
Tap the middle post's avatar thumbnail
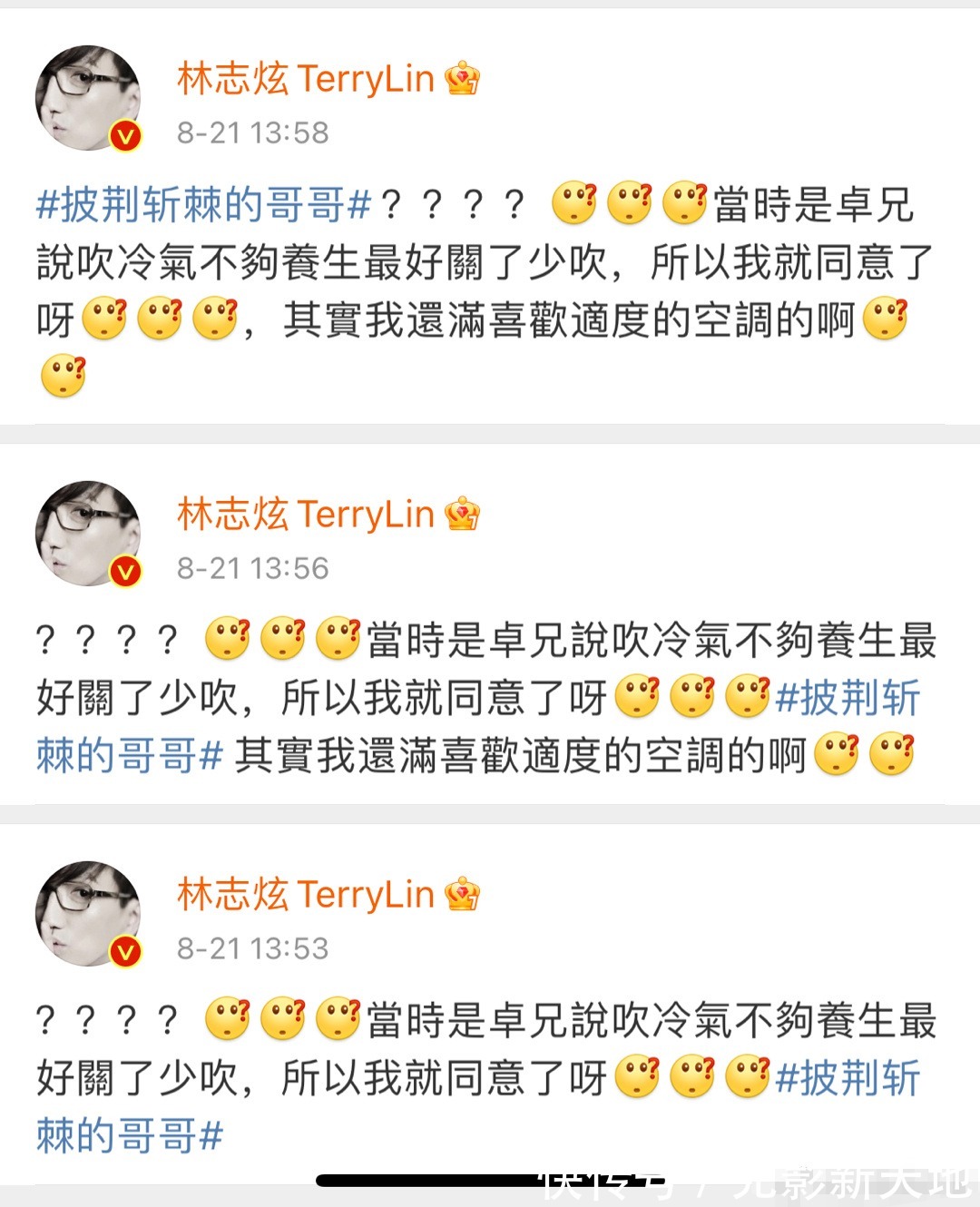[86, 526]
